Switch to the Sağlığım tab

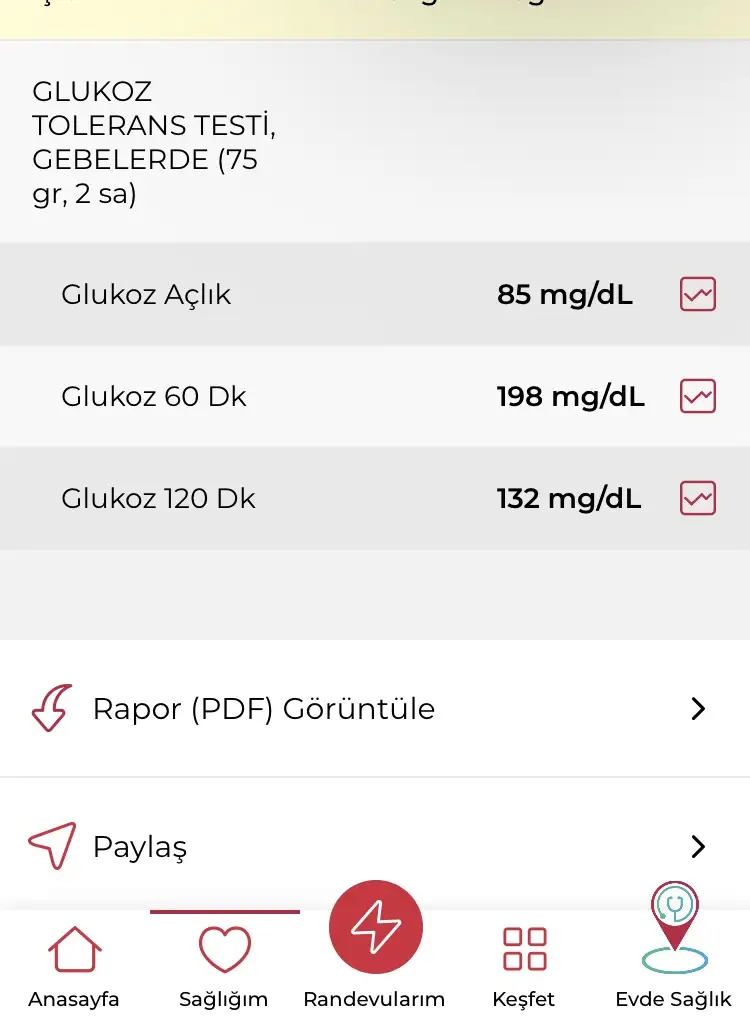coord(224,965)
